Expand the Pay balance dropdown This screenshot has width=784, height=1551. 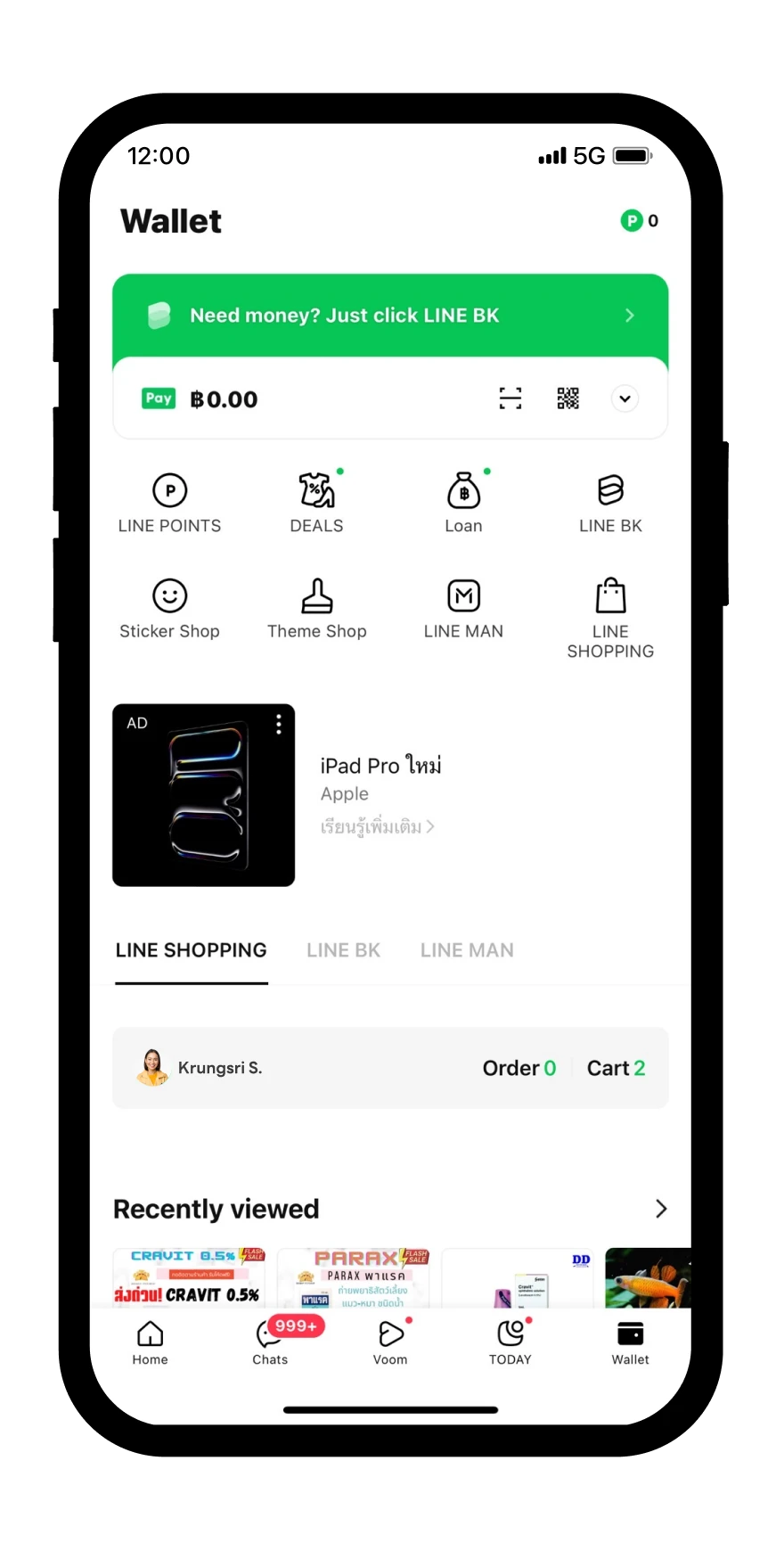point(625,398)
